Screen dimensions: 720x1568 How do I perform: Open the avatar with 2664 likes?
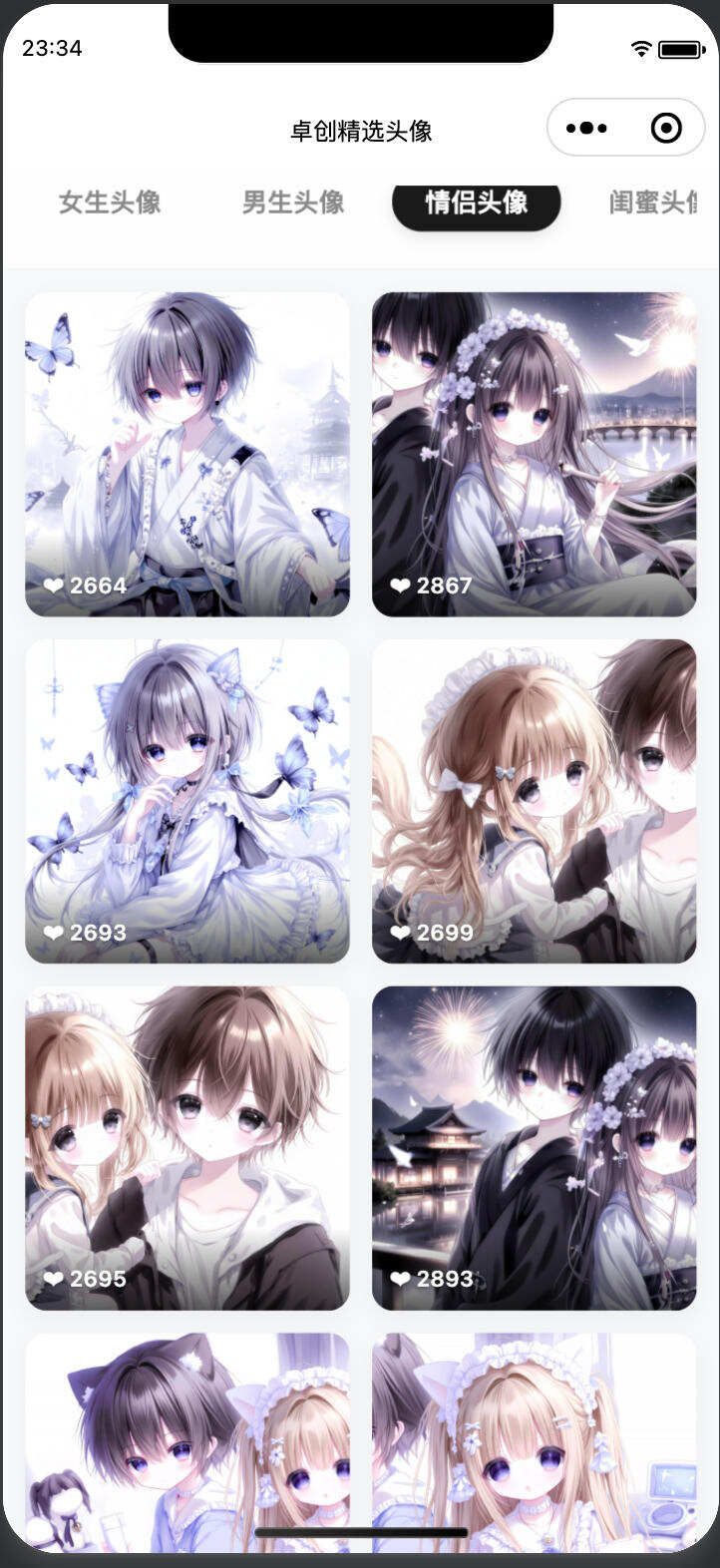pos(187,454)
